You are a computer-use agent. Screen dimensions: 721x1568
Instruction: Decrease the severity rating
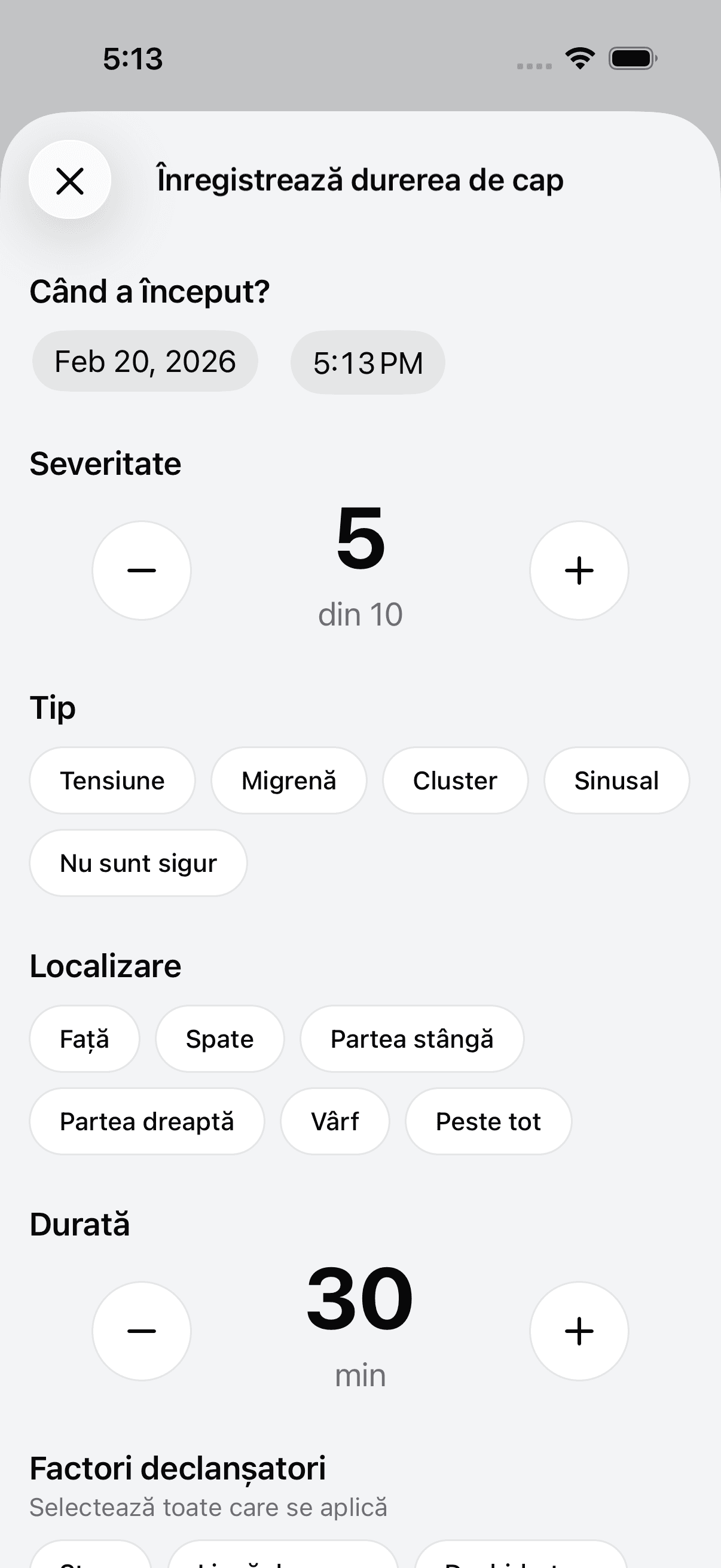coord(141,570)
